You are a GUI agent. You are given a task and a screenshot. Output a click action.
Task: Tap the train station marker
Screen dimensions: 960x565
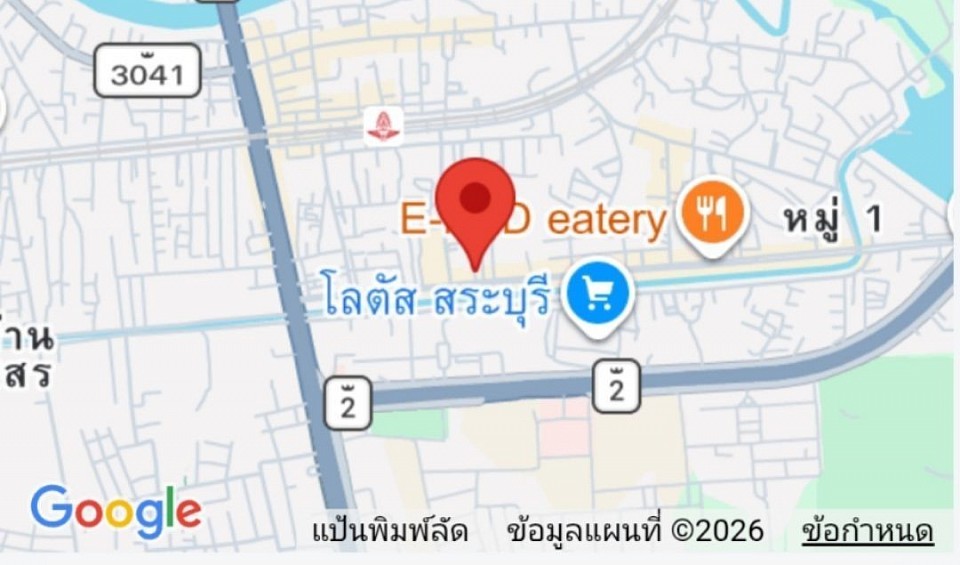pyautogui.click(x=383, y=127)
